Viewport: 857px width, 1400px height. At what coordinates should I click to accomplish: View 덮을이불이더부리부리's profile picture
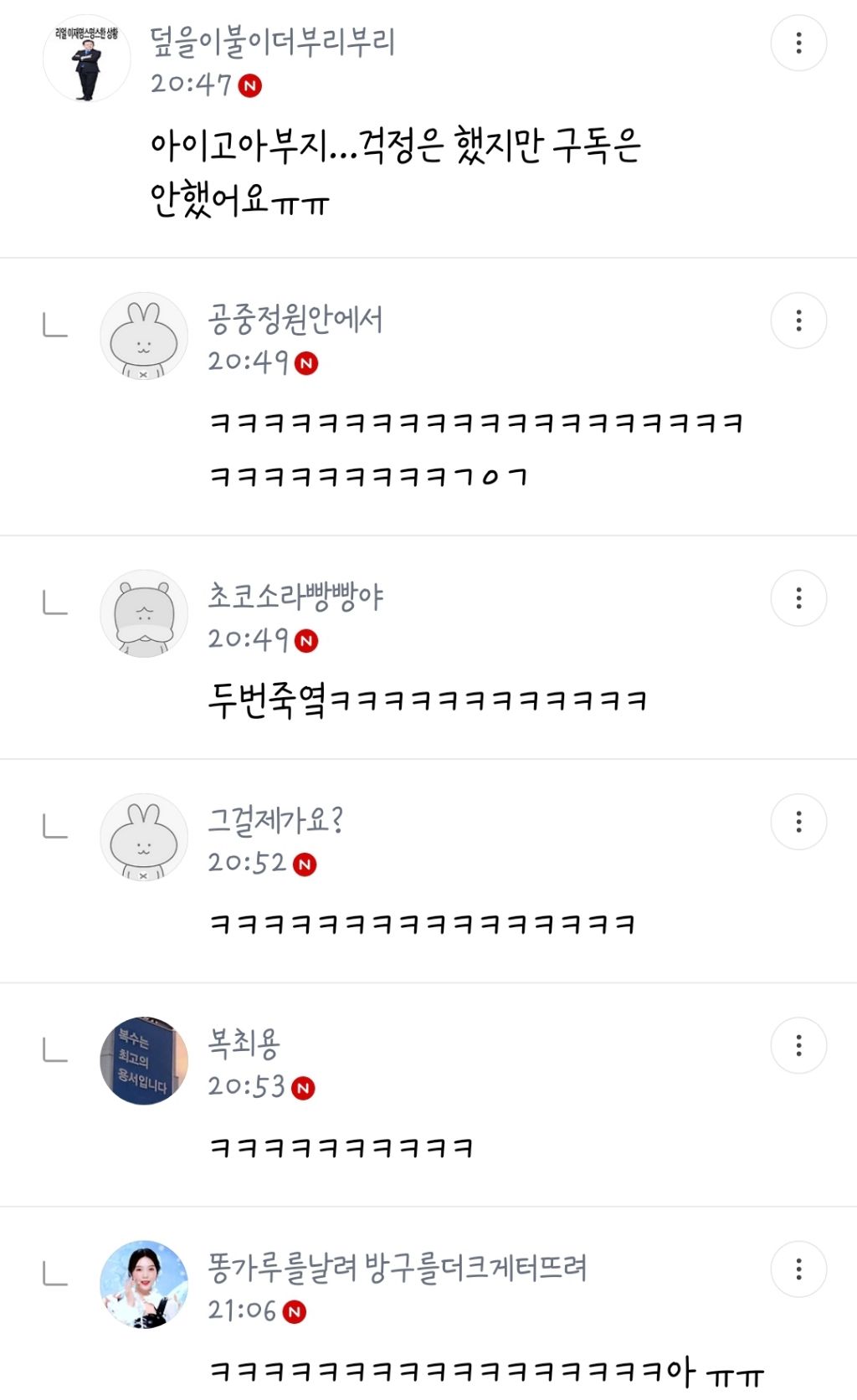[x=86, y=59]
